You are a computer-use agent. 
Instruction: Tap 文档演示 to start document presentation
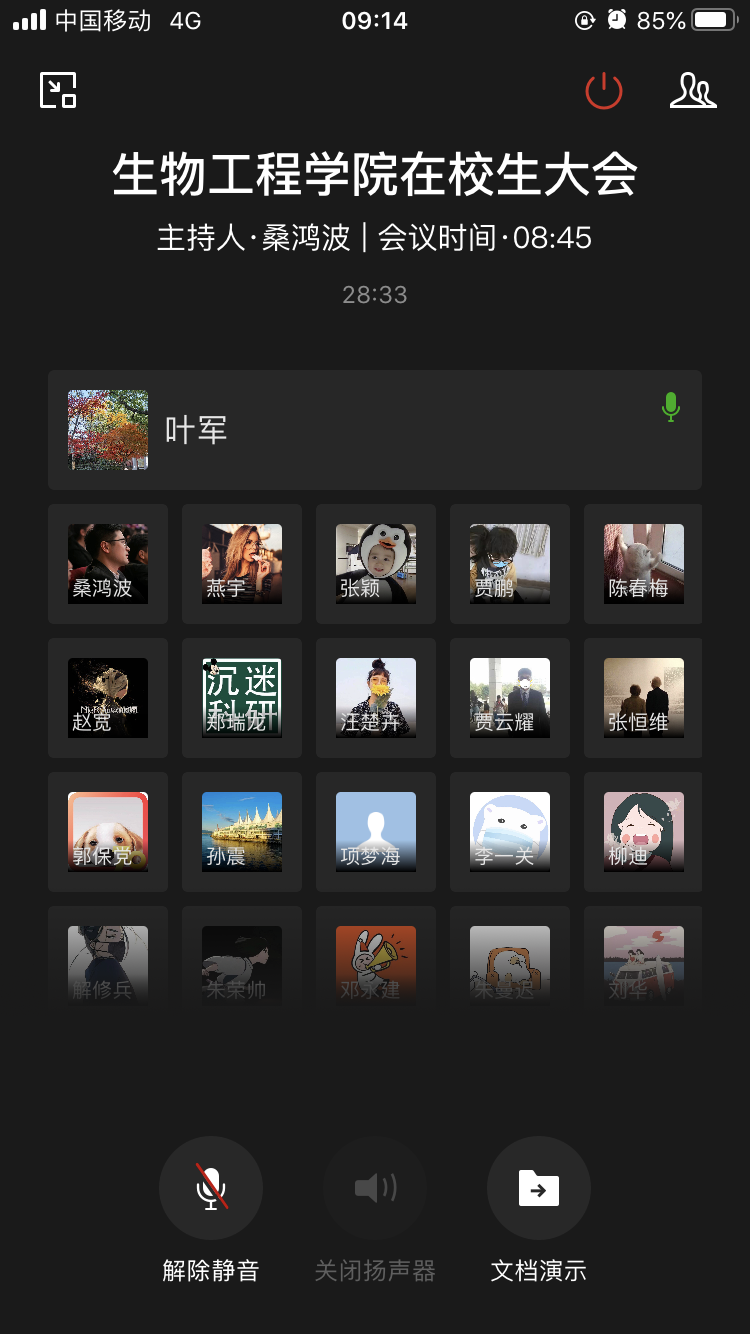coord(539,1188)
